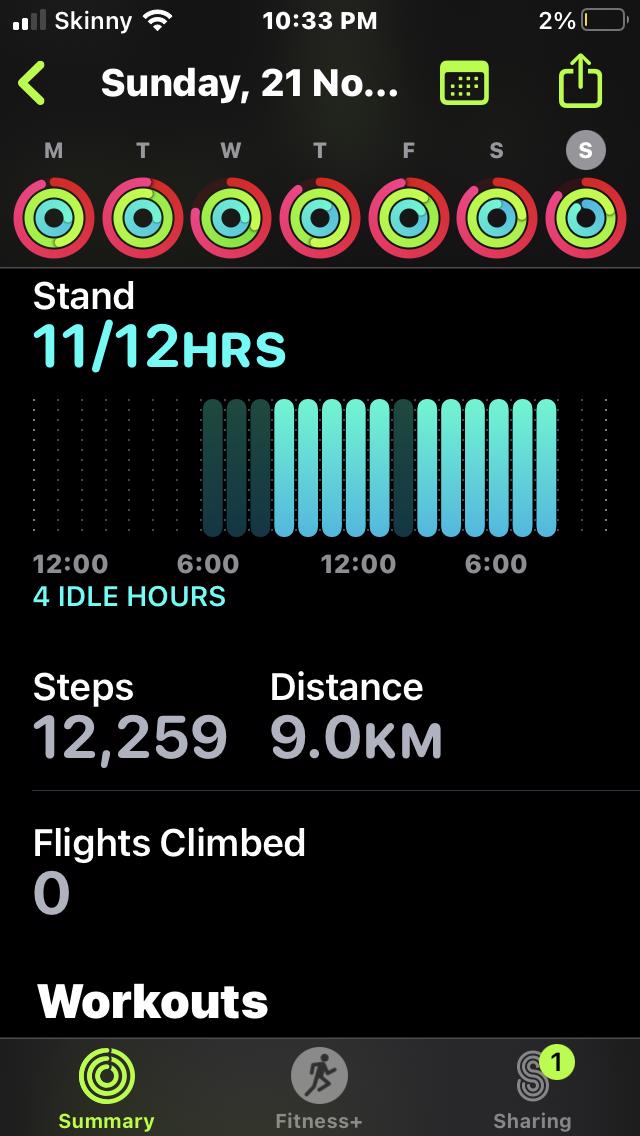Select Monday's activity rings
640x1136 pixels.
click(x=54, y=217)
